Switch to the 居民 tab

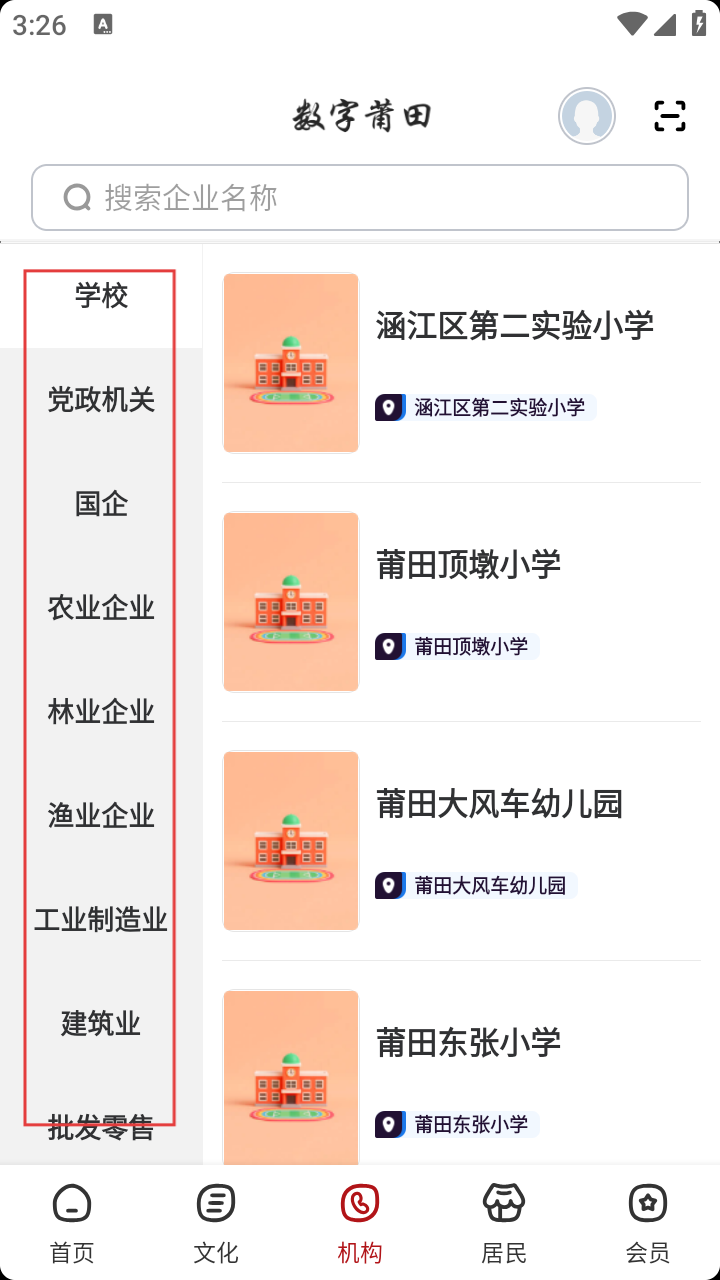point(504,1222)
